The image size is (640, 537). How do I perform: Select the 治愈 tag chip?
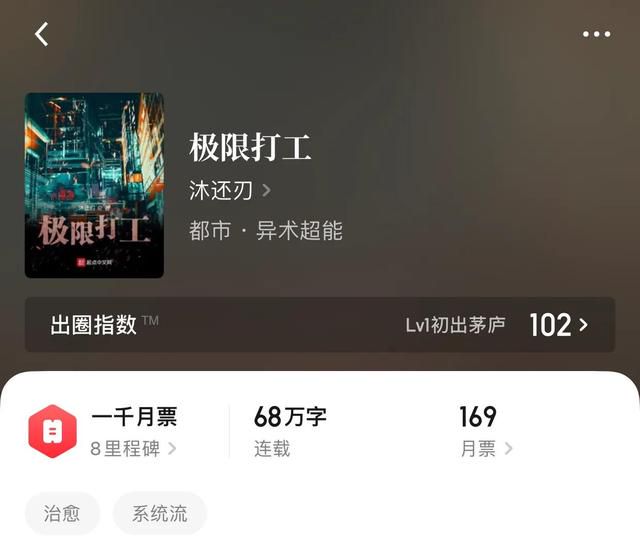click(x=62, y=514)
